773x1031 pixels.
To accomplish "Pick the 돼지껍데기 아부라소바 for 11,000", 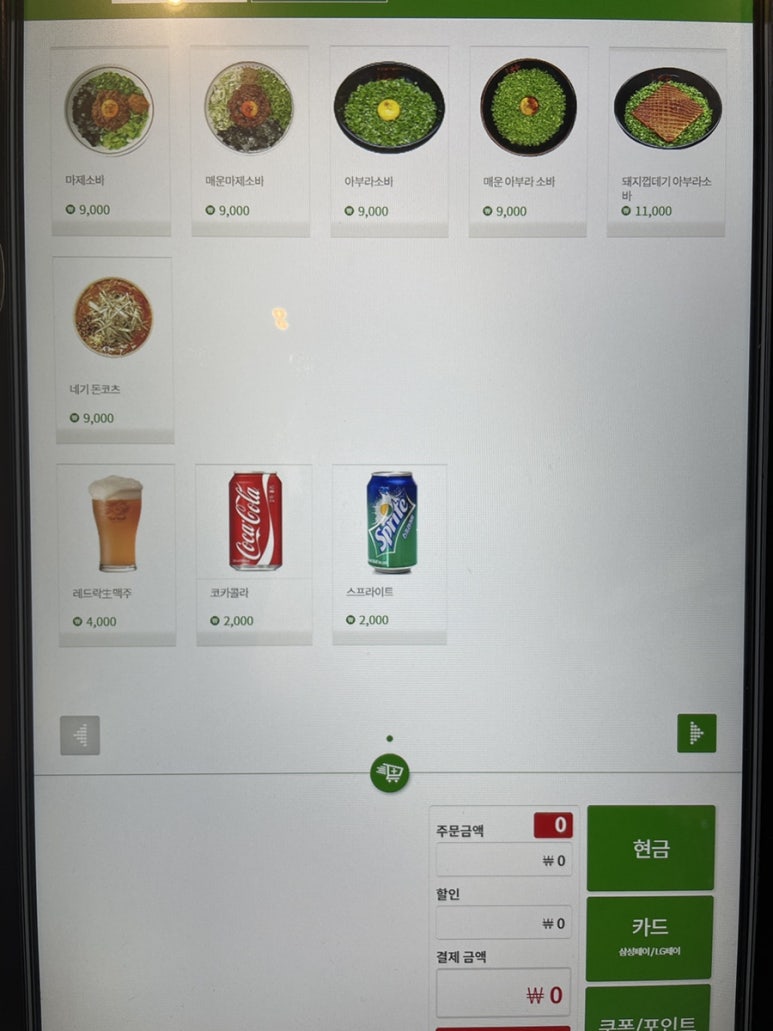I will tap(667, 140).
